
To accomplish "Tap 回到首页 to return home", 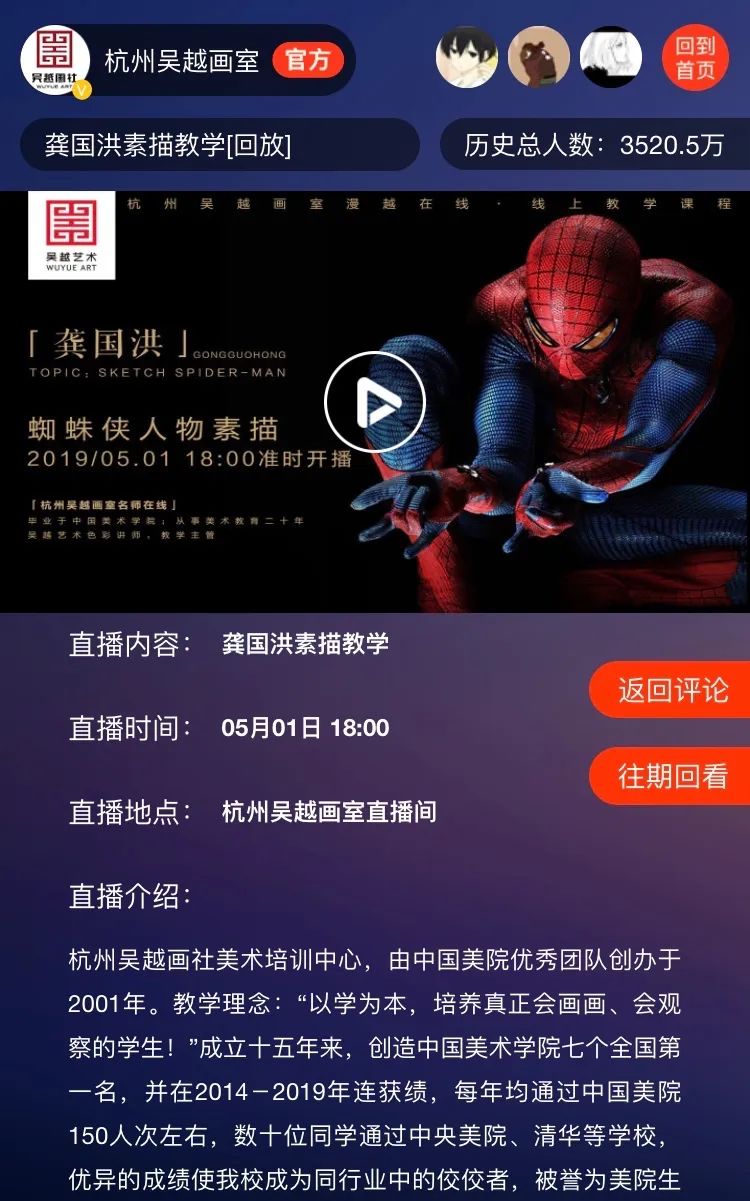I will [695, 58].
